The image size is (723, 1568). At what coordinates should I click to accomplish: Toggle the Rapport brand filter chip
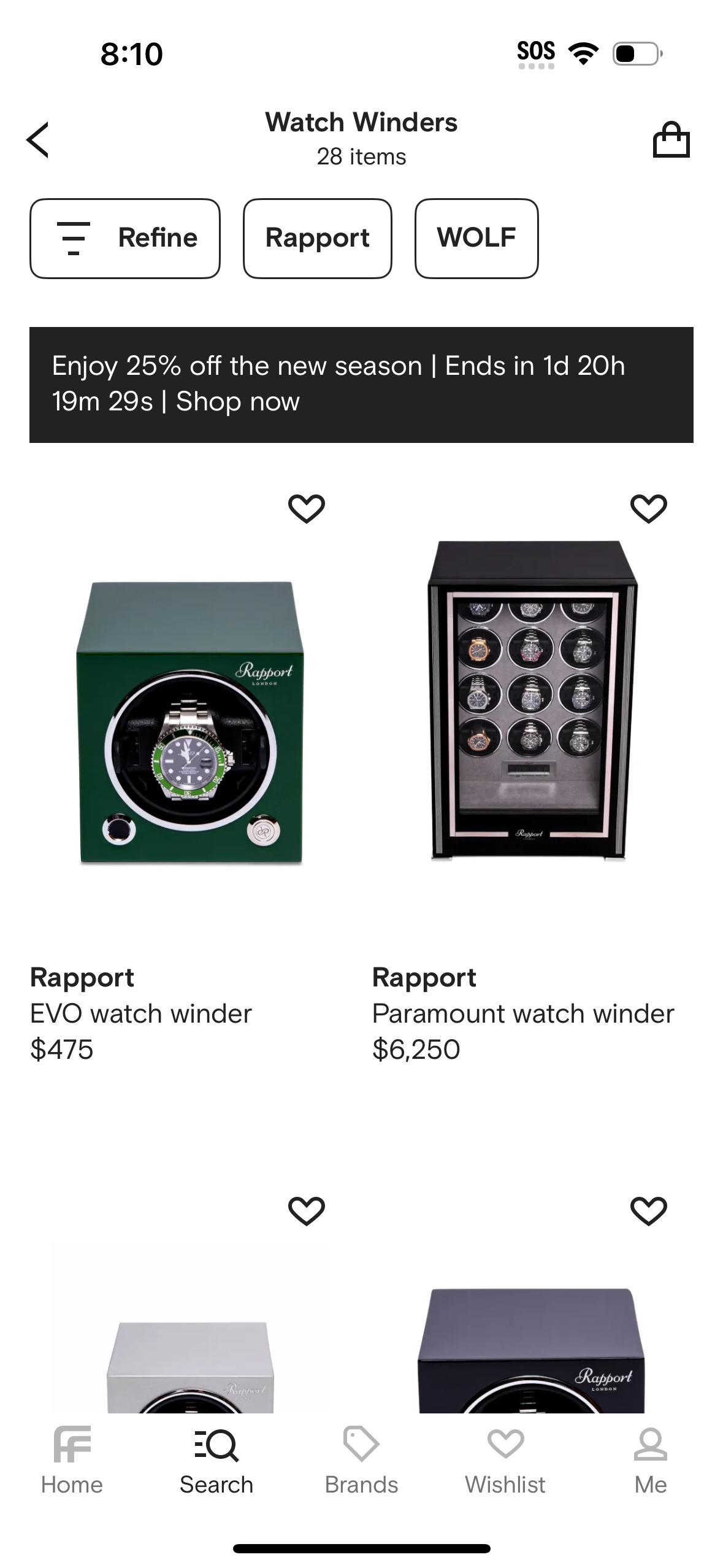[317, 238]
